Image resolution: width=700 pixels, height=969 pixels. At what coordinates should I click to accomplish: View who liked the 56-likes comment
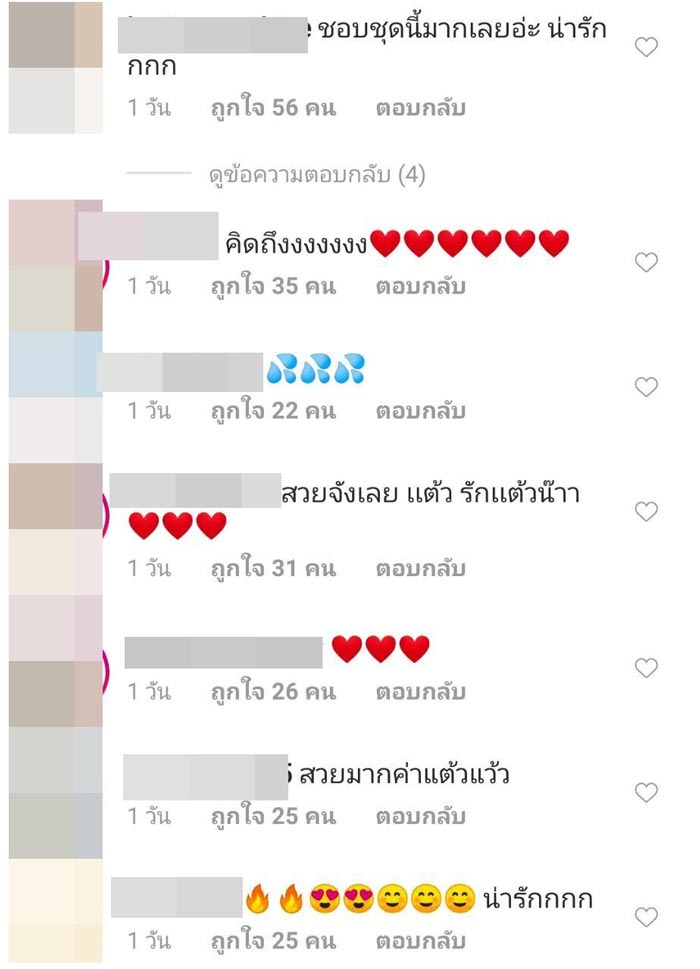pyautogui.click(x=272, y=108)
